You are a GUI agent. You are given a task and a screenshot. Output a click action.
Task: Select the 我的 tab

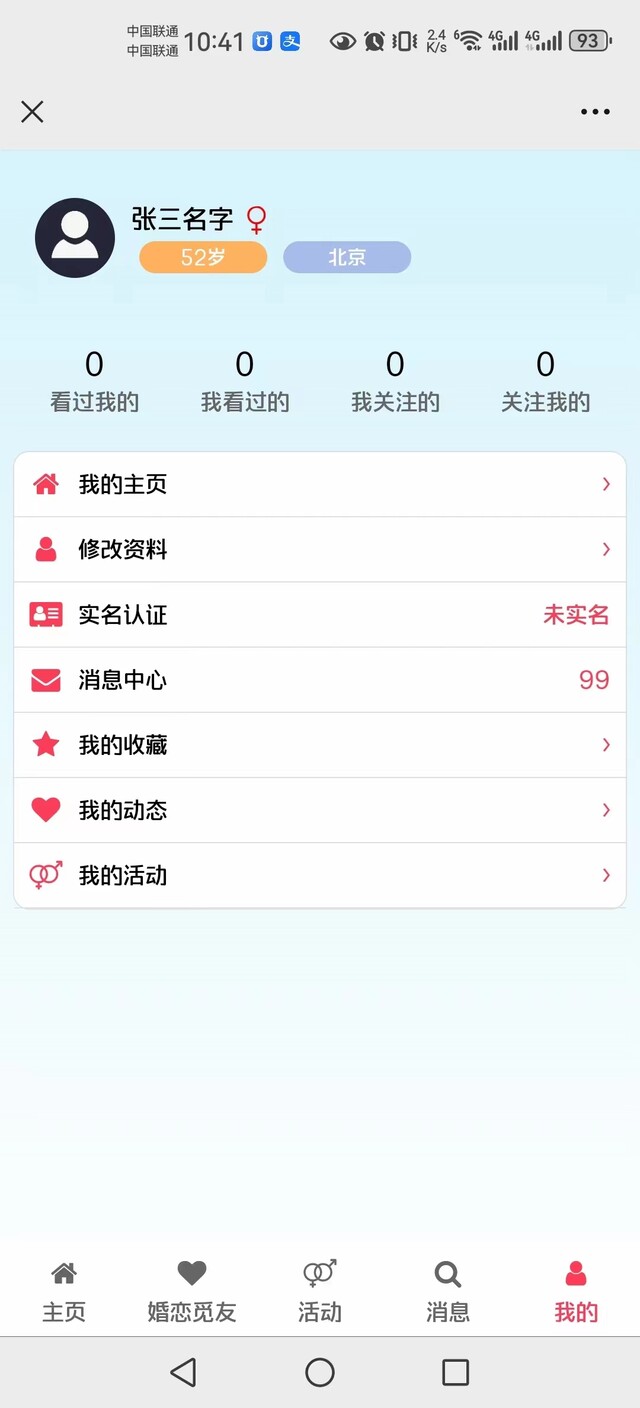576,1291
